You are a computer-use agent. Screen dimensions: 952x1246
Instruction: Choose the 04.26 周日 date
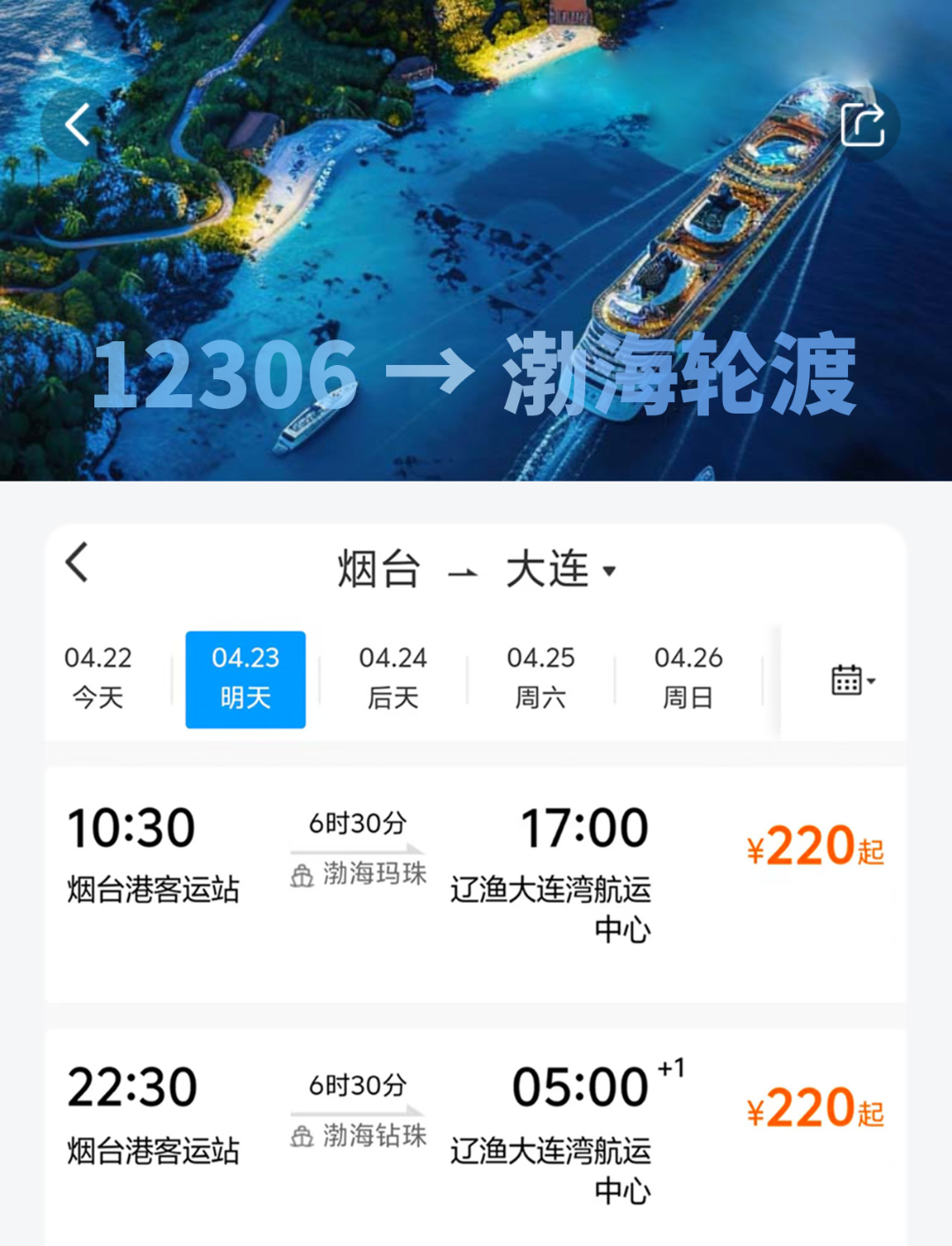coord(688,677)
